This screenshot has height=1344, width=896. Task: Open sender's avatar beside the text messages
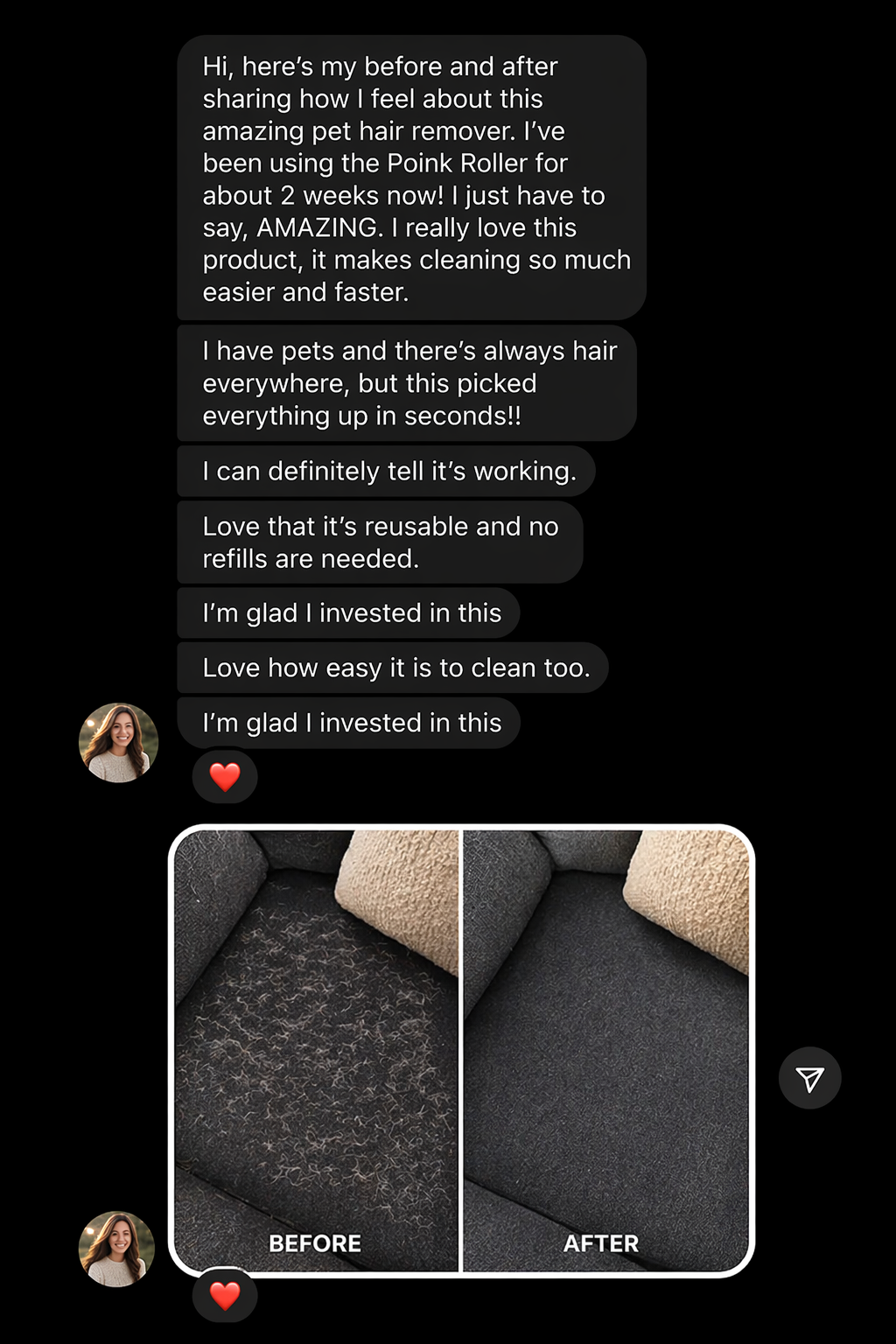click(119, 742)
